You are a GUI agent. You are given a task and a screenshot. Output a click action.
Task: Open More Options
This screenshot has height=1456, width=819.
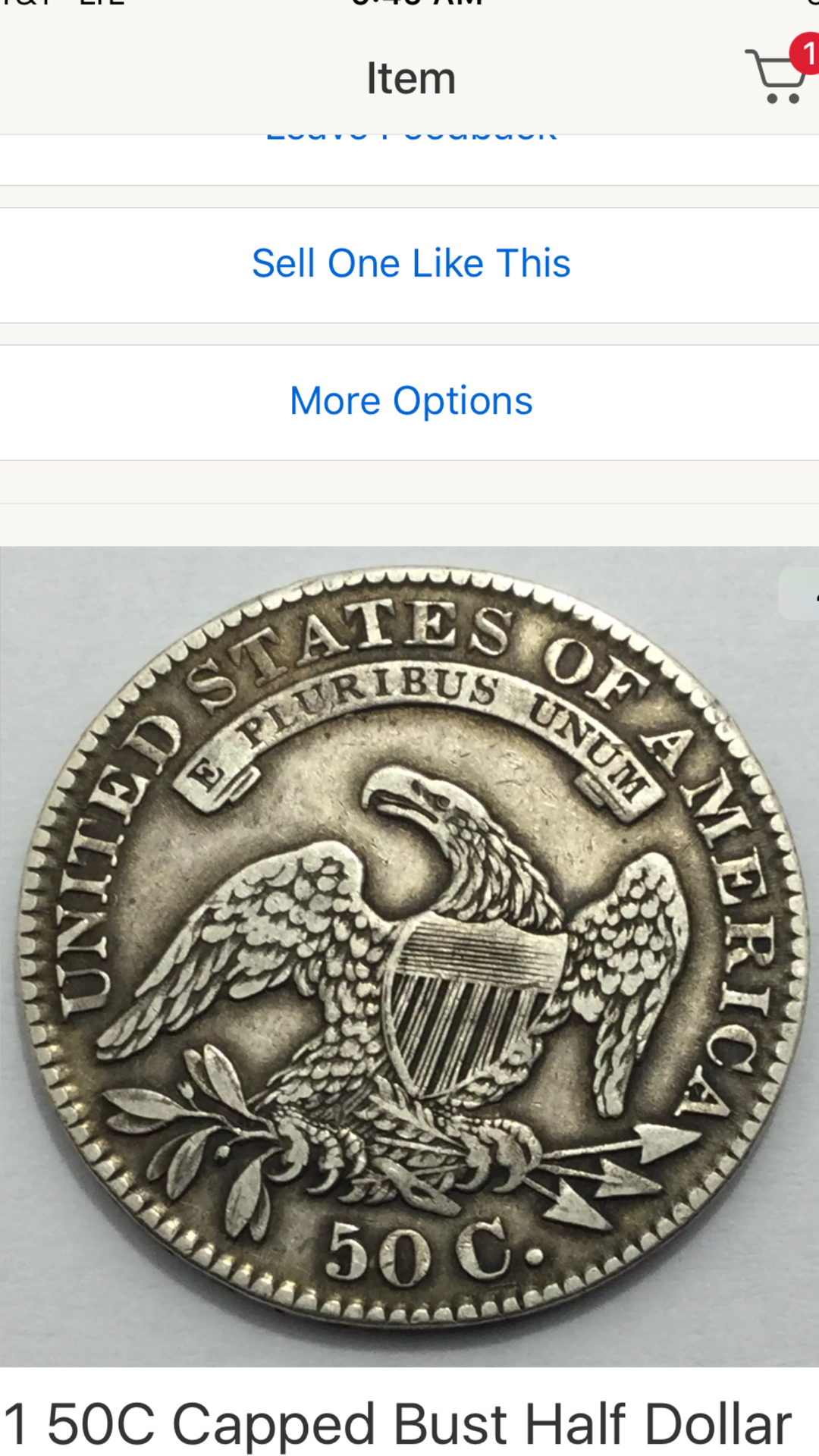410,401
